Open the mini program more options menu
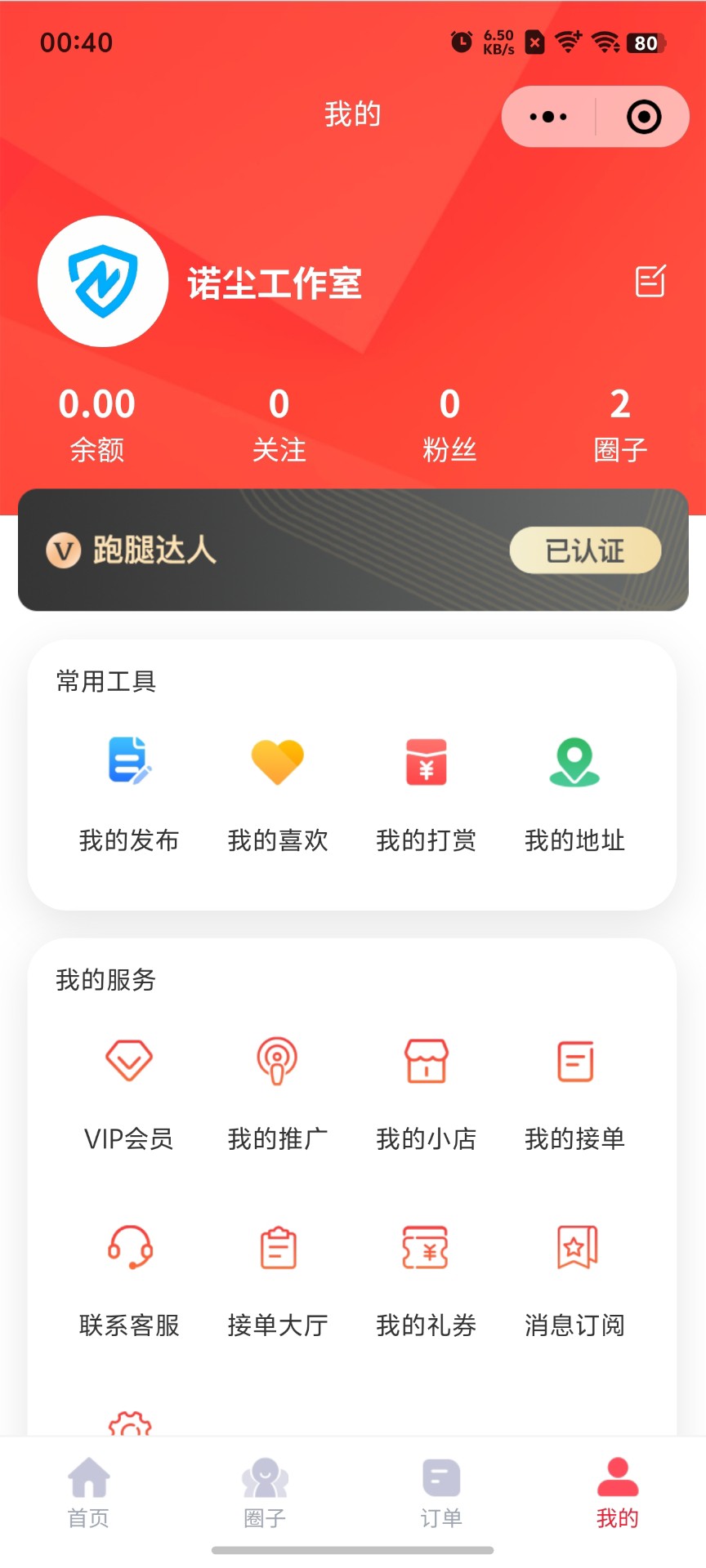 [x=548, y=117]
